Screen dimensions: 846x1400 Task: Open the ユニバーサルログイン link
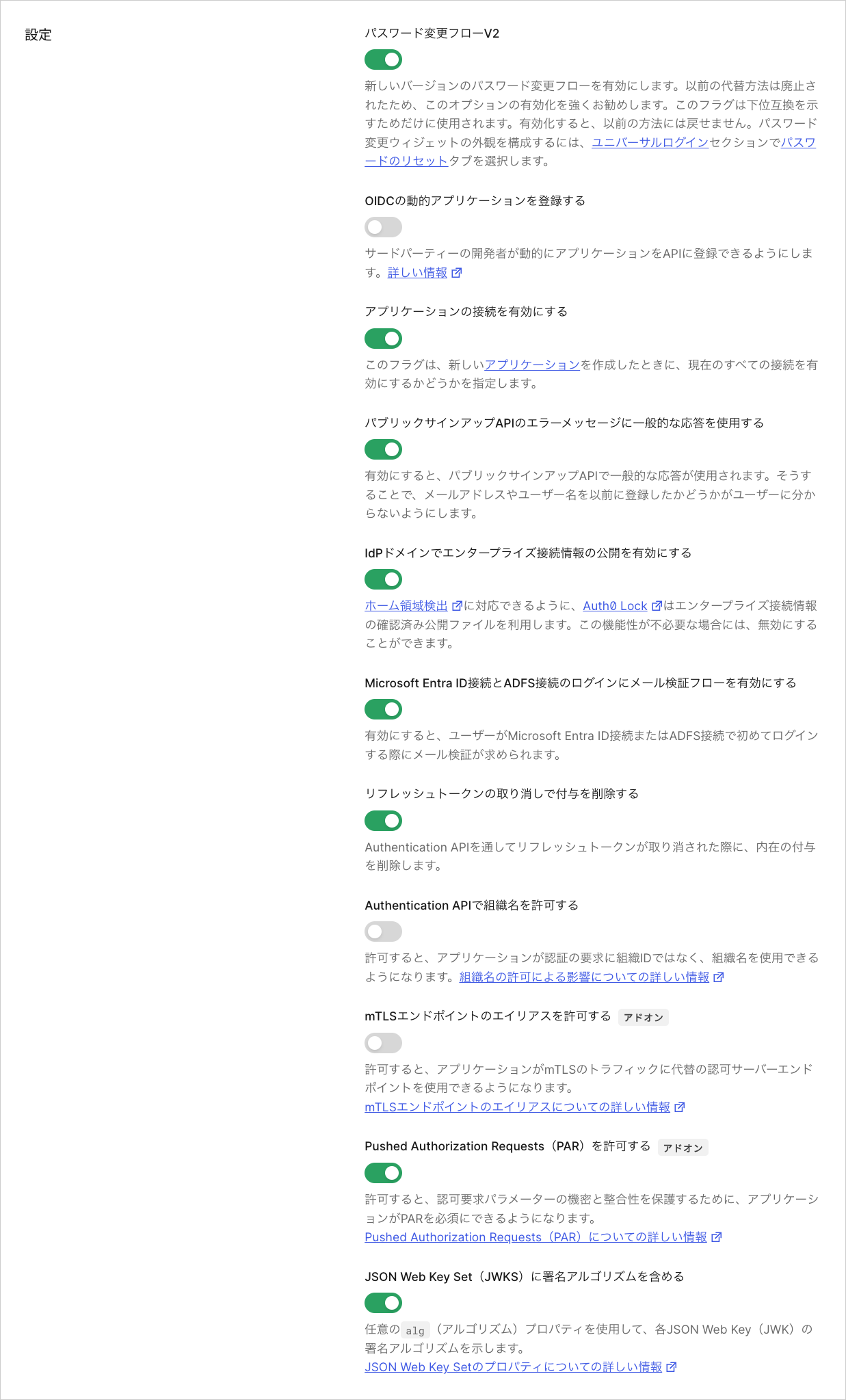point(650,142)
